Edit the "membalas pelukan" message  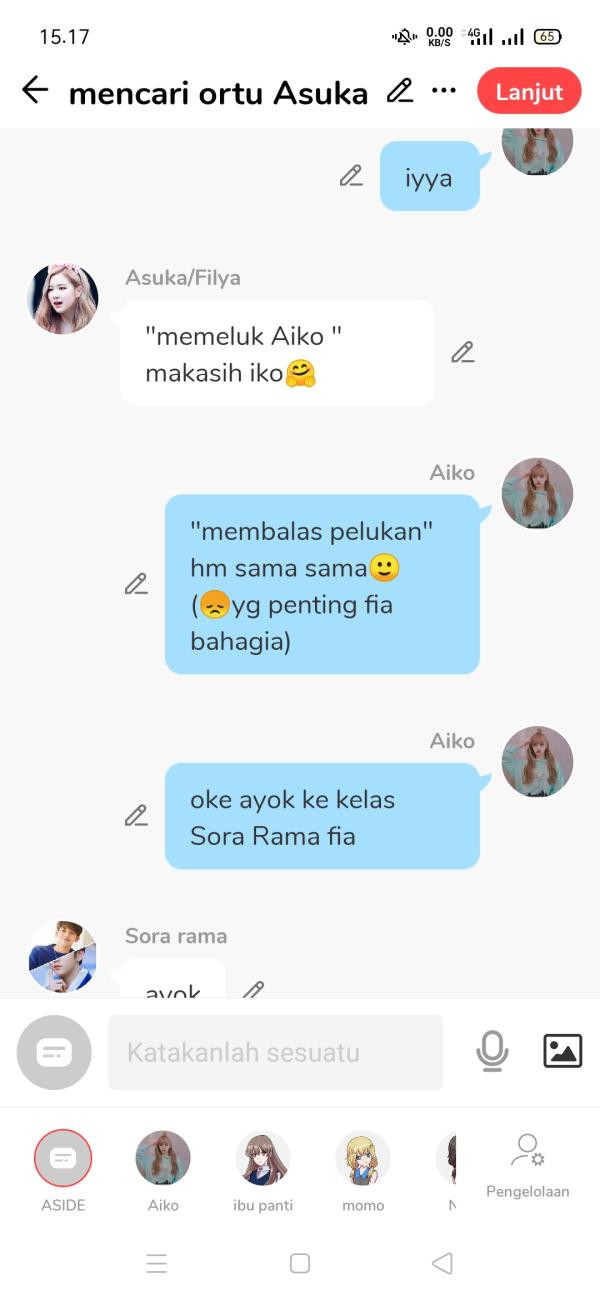point(136,584)
